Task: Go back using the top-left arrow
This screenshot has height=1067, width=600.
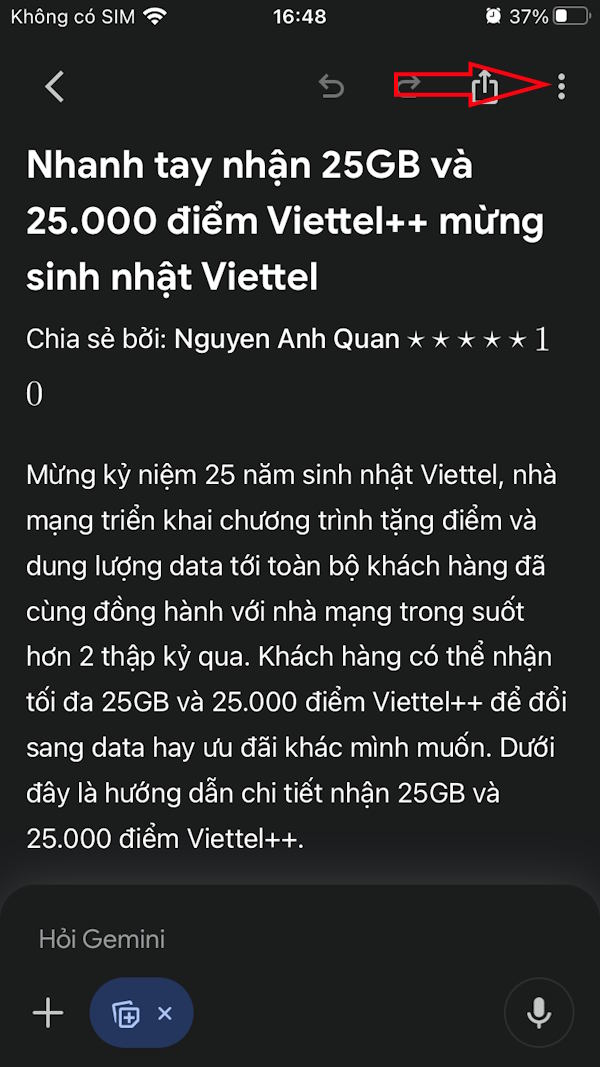Action: 55,87
